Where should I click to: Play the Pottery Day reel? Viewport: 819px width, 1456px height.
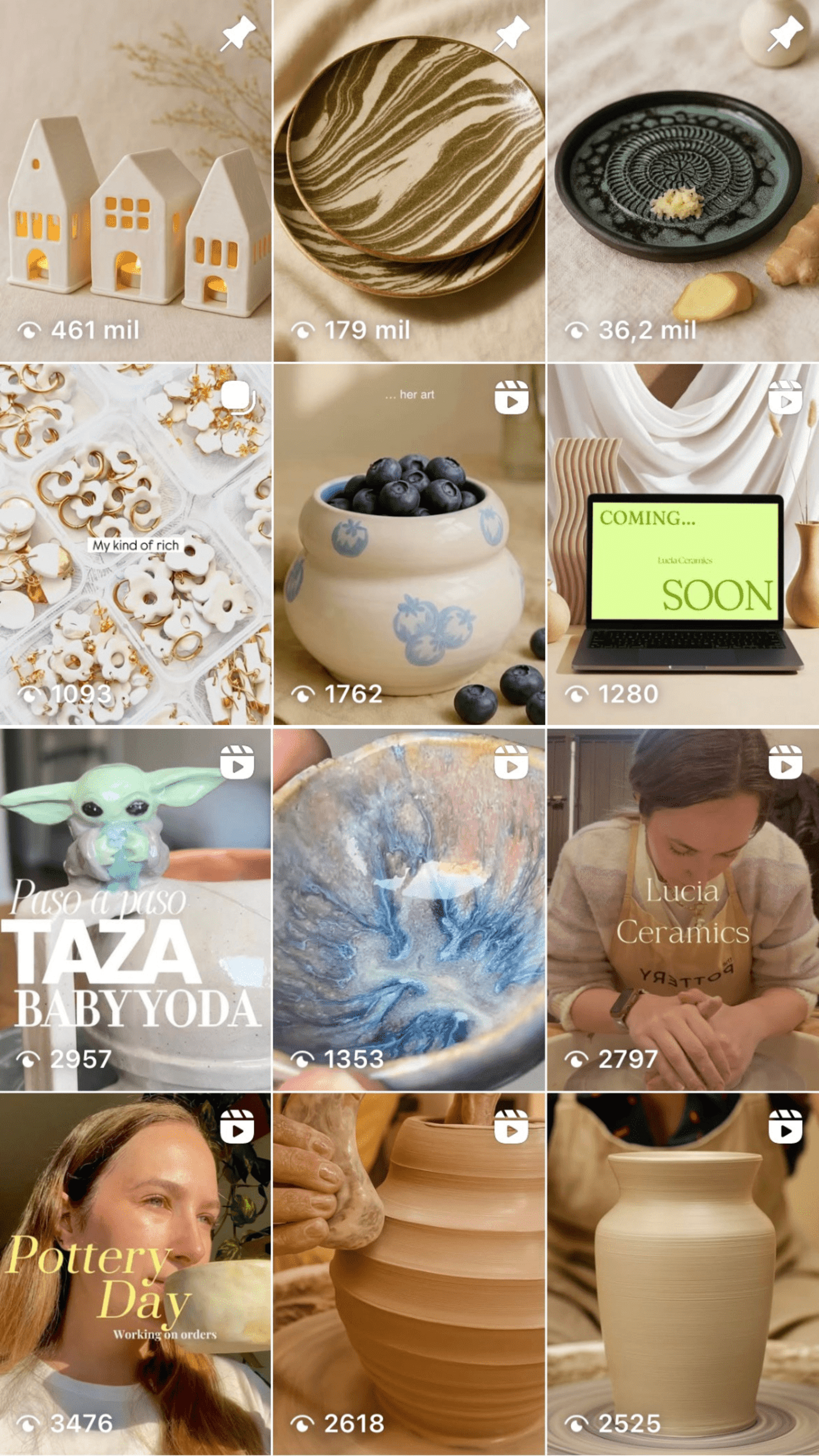[x=136, y=1273]
